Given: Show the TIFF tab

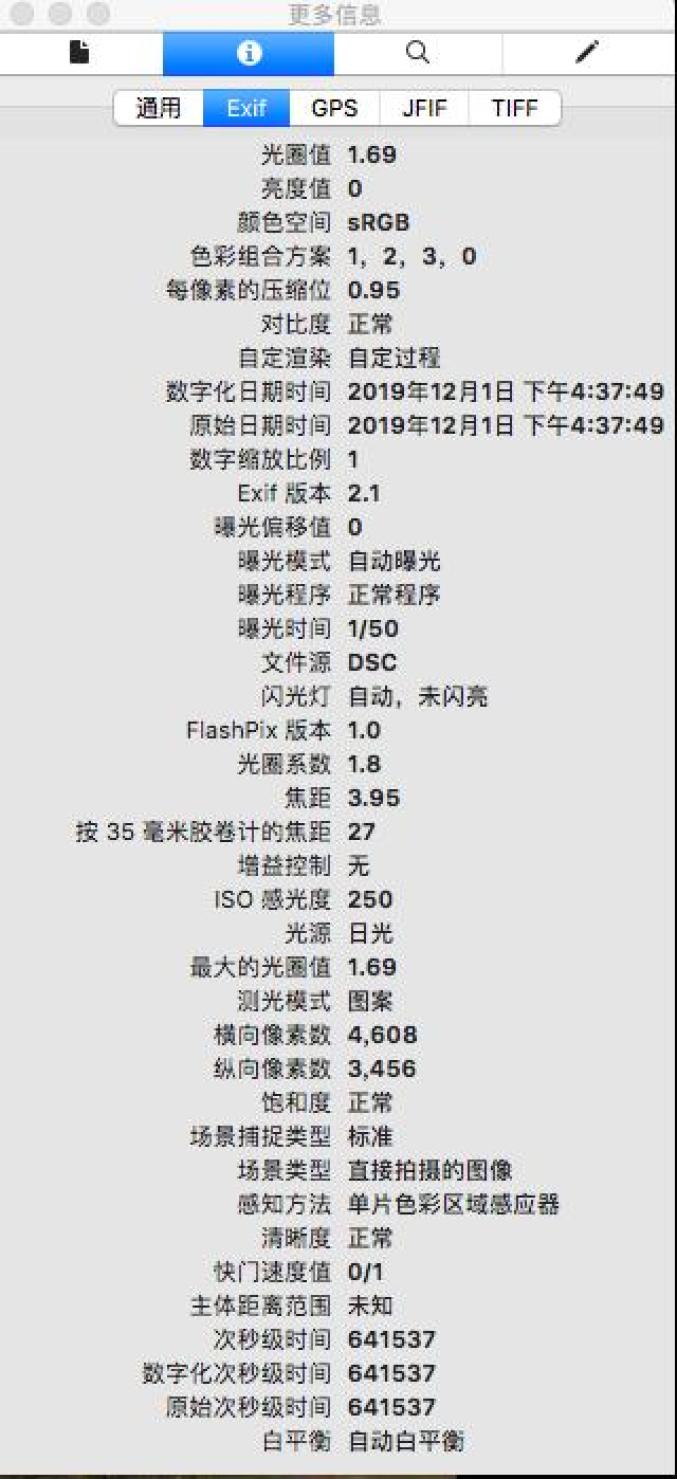Looking at the screenshot, I should pyautogui.click(x=514, y=108).
